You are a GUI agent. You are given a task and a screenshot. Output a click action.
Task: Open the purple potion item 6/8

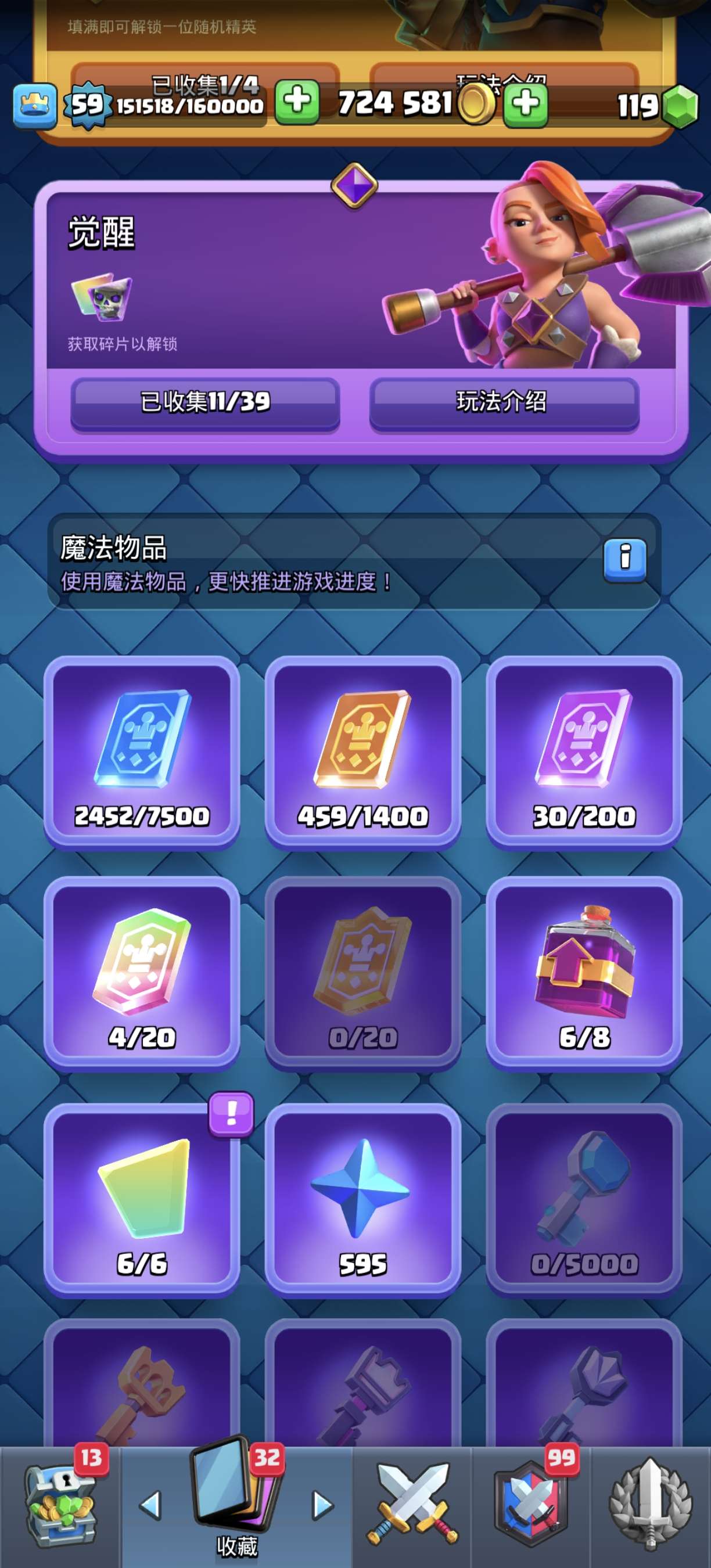point(584,973)
